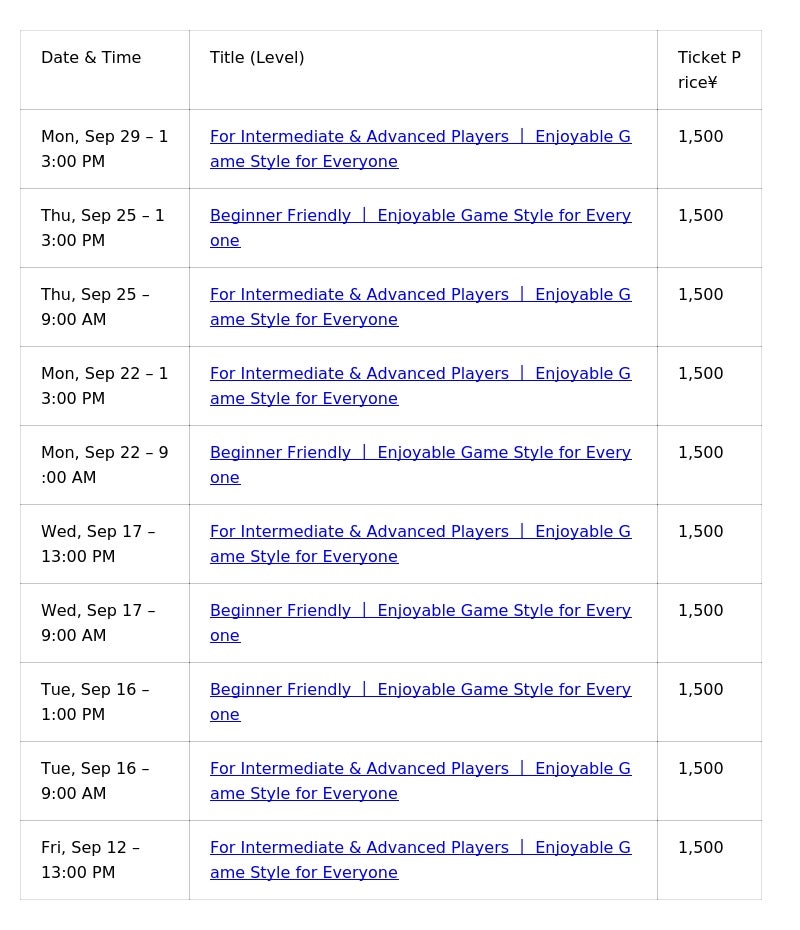Tap the Fri, Sep 12 13:00 PM Intermediate link
The height and width of the screenshot is (930, 800).
click(420, 848)
